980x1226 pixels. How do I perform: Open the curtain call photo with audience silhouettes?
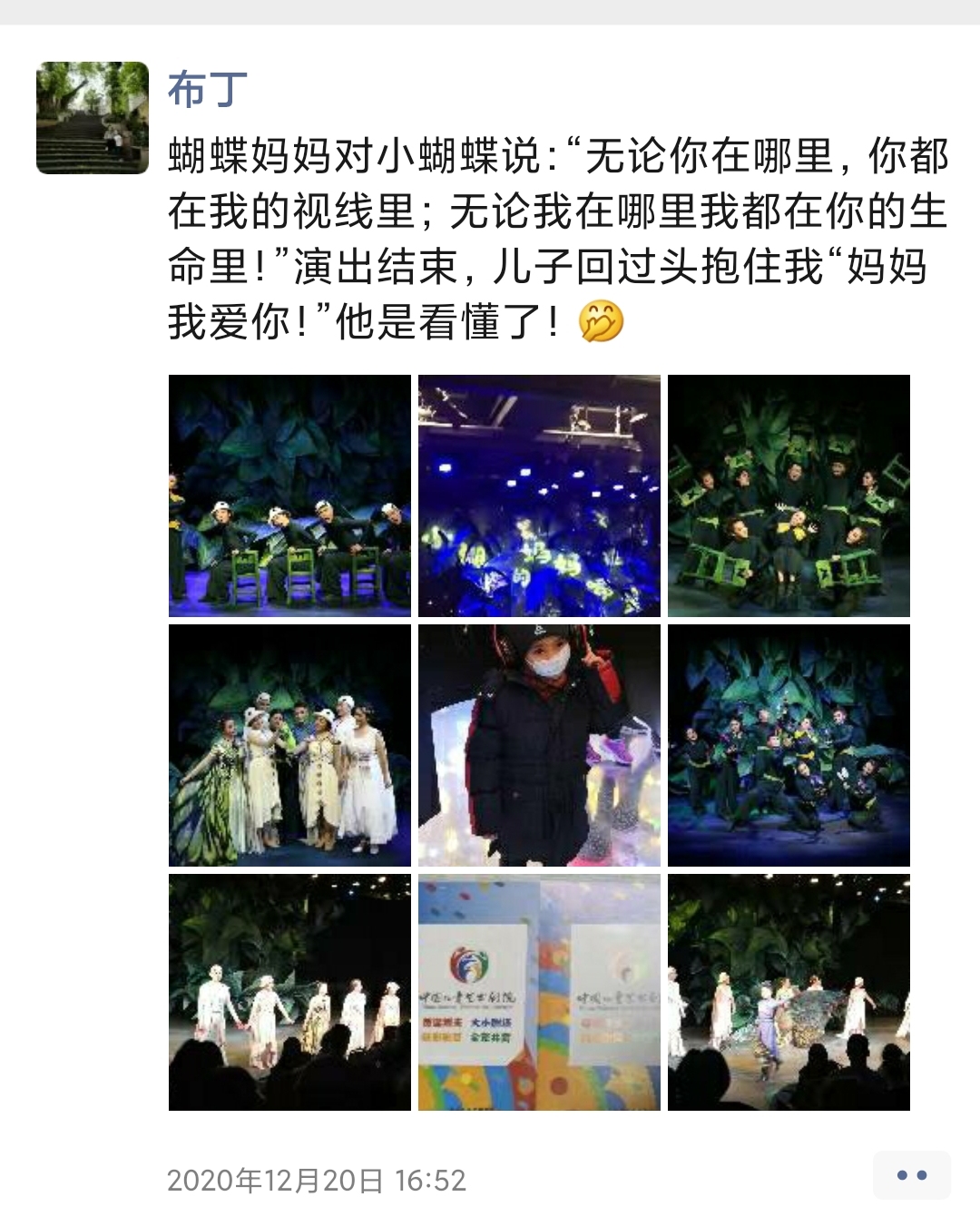pos(289,992)
